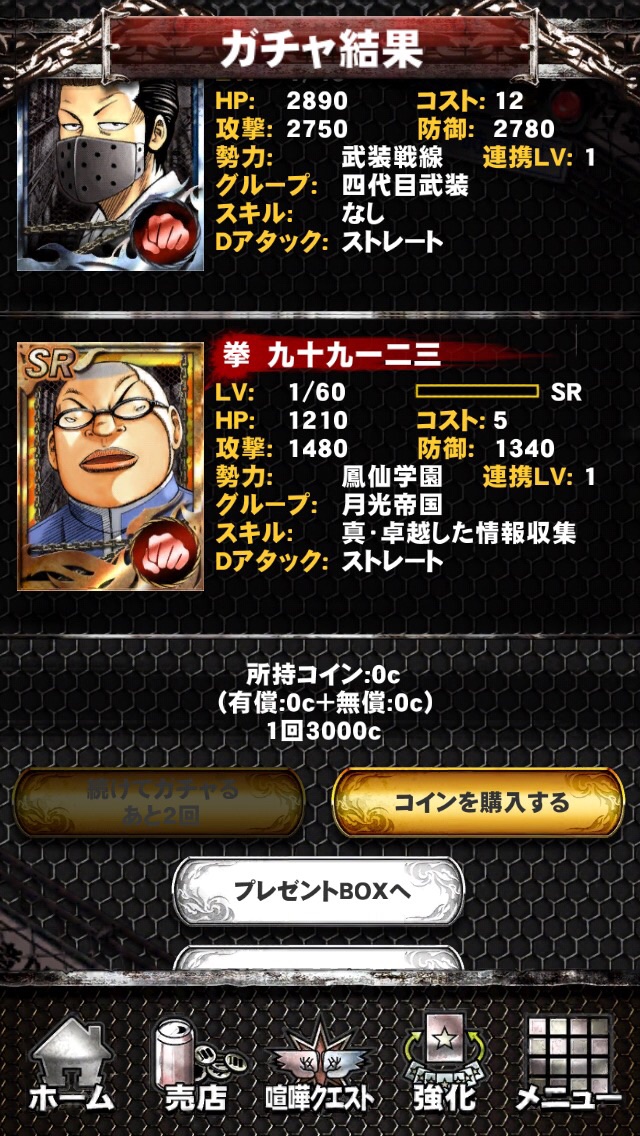This screenshot has height=1136, width=640.
Task: View the SR 九十九一二三 card
Action: [111, 468]
